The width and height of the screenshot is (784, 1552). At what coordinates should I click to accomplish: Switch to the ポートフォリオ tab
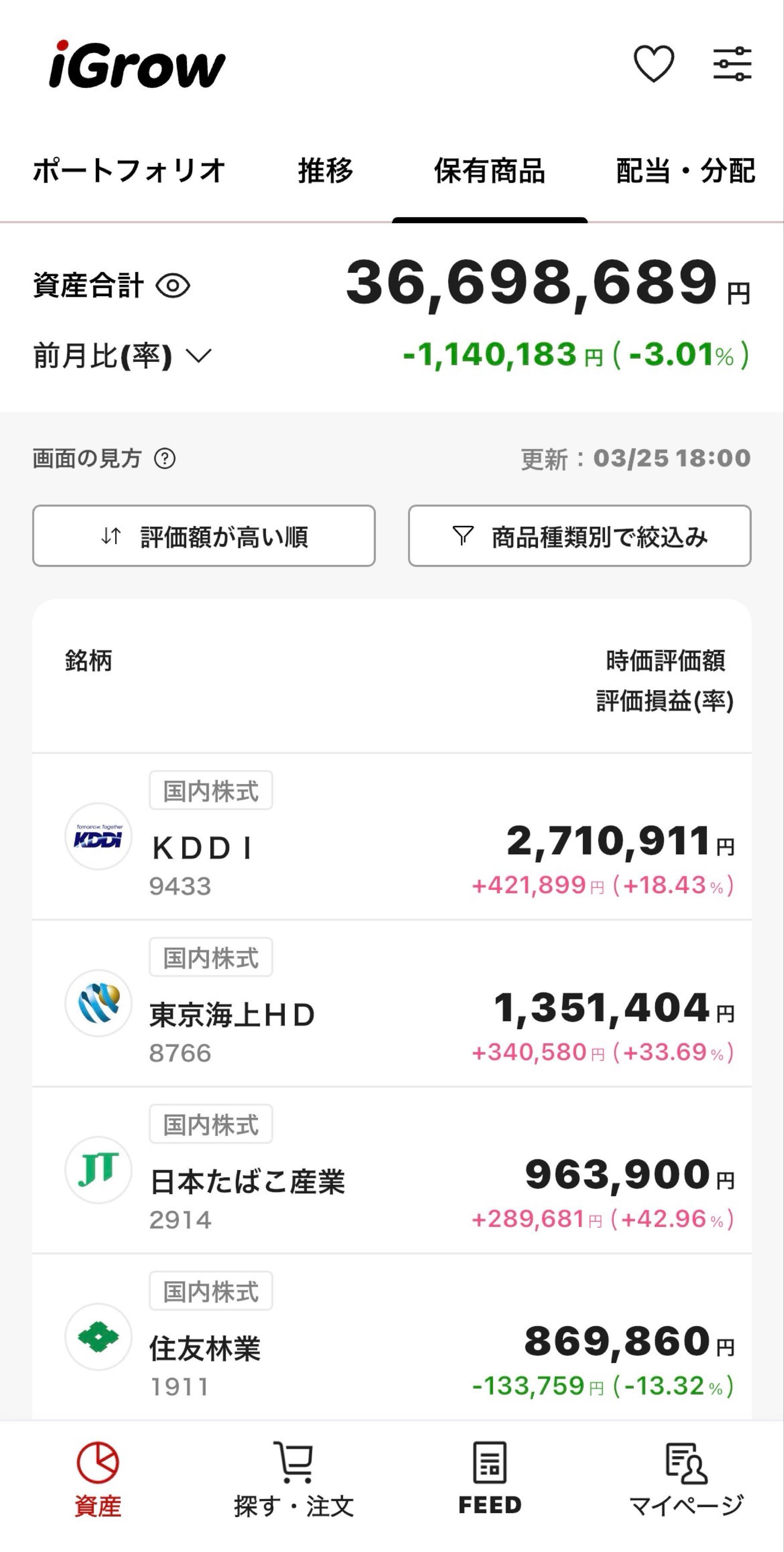pos(129,170)
